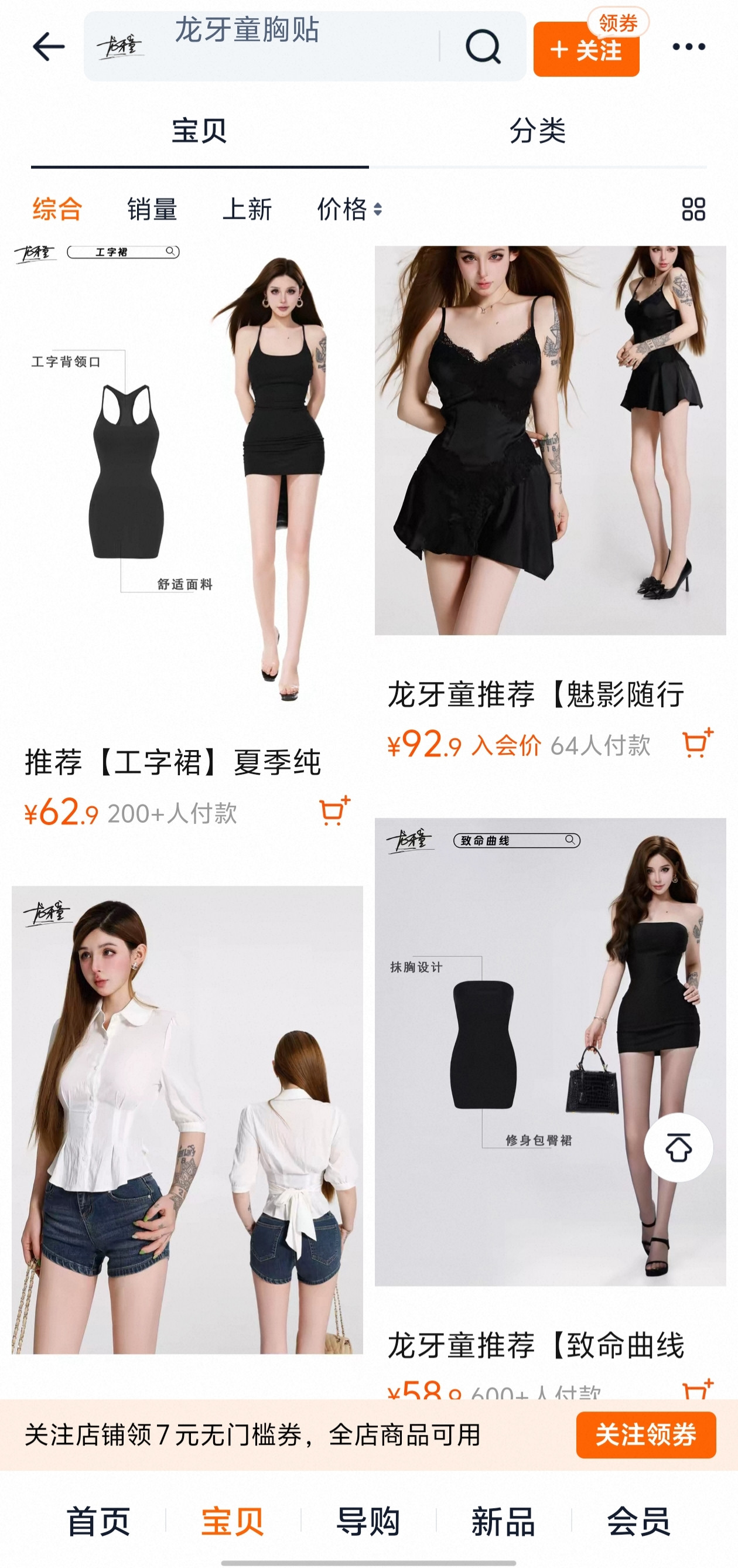Claim coupon via 关注领券 button

pos(645,1436)
